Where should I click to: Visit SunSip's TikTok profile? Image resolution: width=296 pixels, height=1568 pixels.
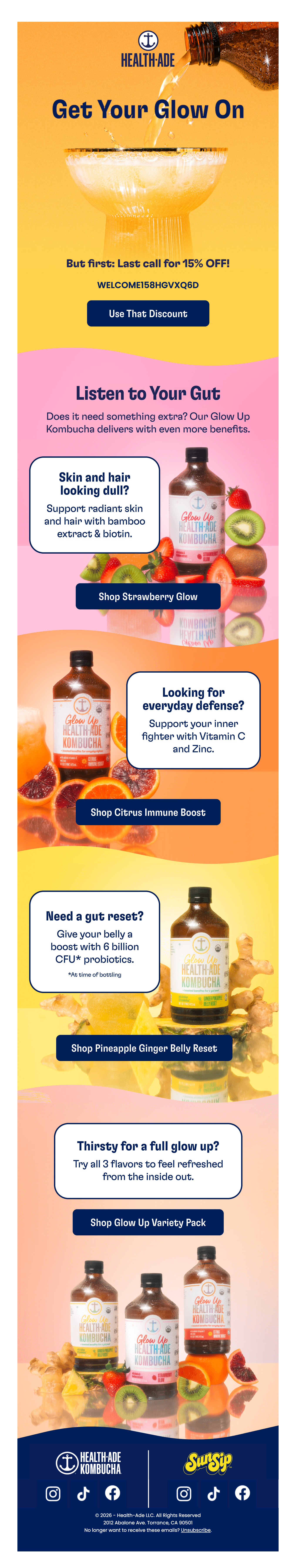pyautogui.click(x=213, y=1493)
